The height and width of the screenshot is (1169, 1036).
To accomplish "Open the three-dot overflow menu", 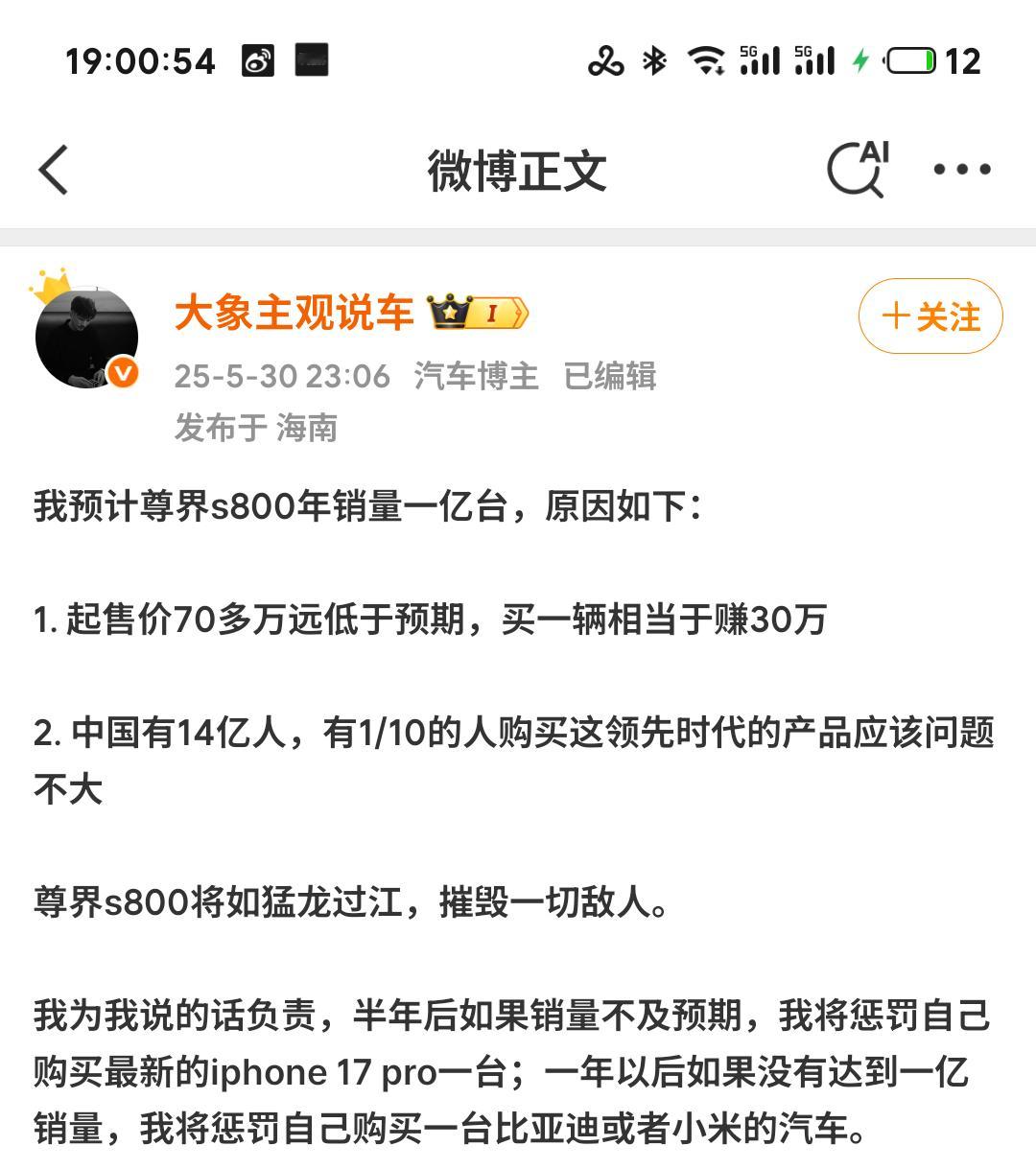I will pyautogui.click(x=962, y=170).
